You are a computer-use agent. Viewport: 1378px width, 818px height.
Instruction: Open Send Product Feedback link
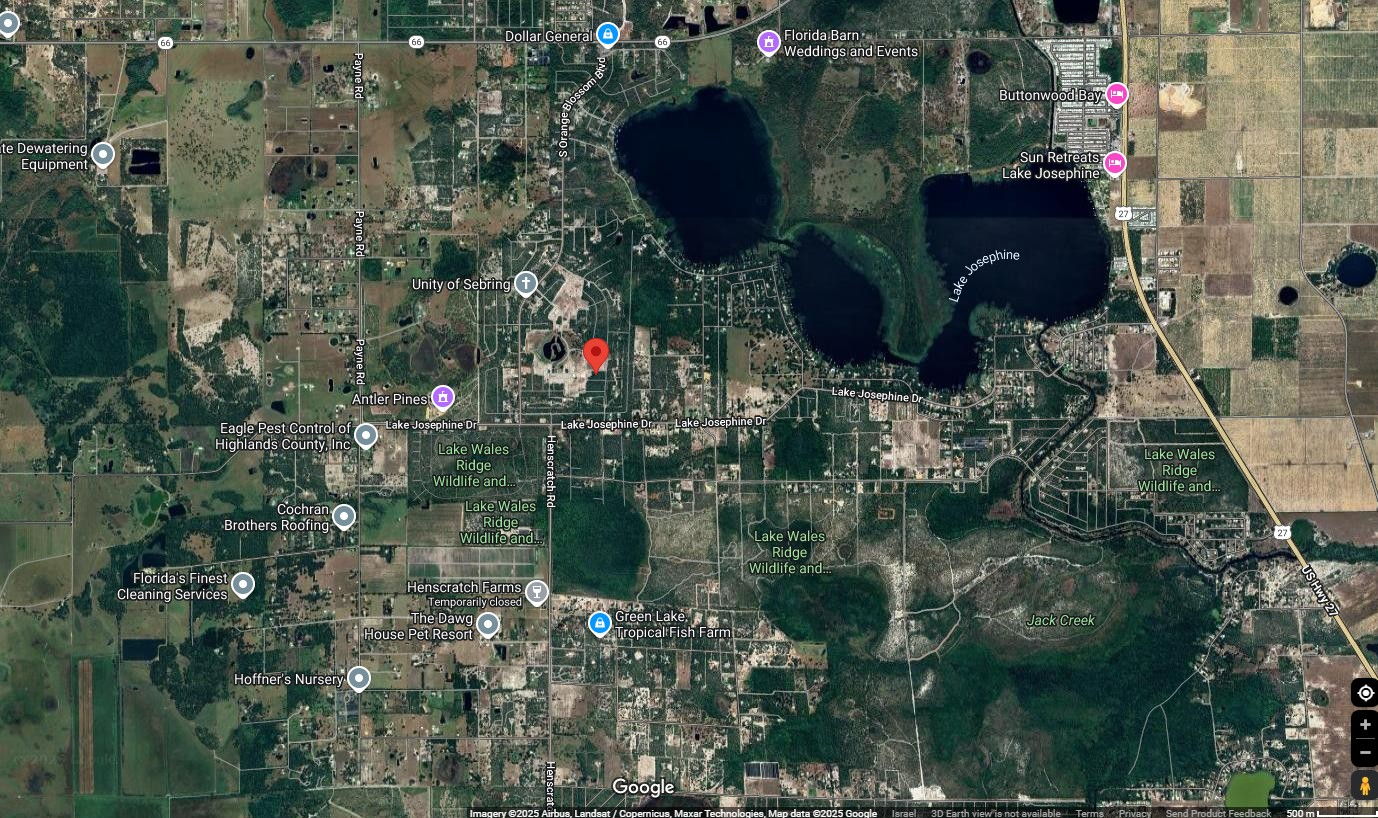[x=1218, y=813]
